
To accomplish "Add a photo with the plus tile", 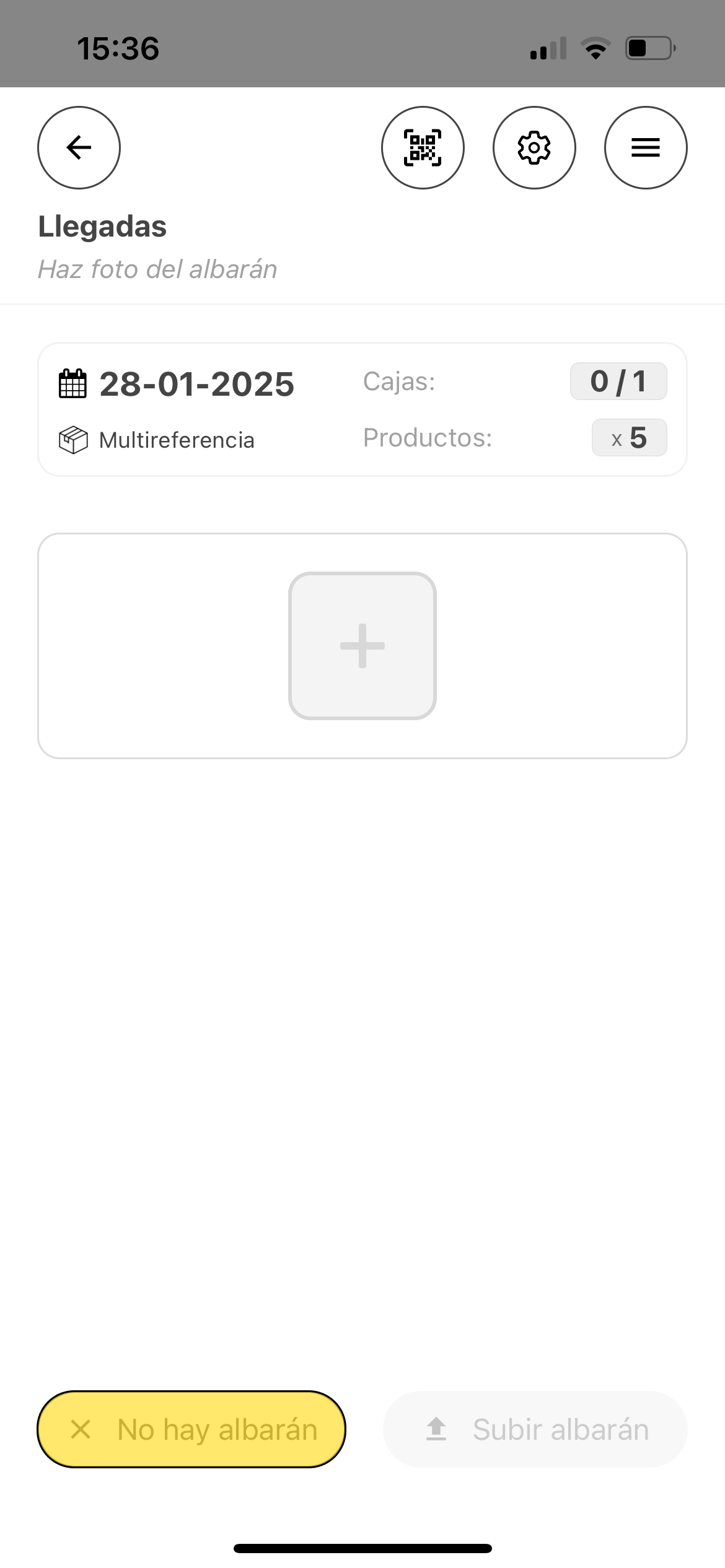I will click(362, 645).
